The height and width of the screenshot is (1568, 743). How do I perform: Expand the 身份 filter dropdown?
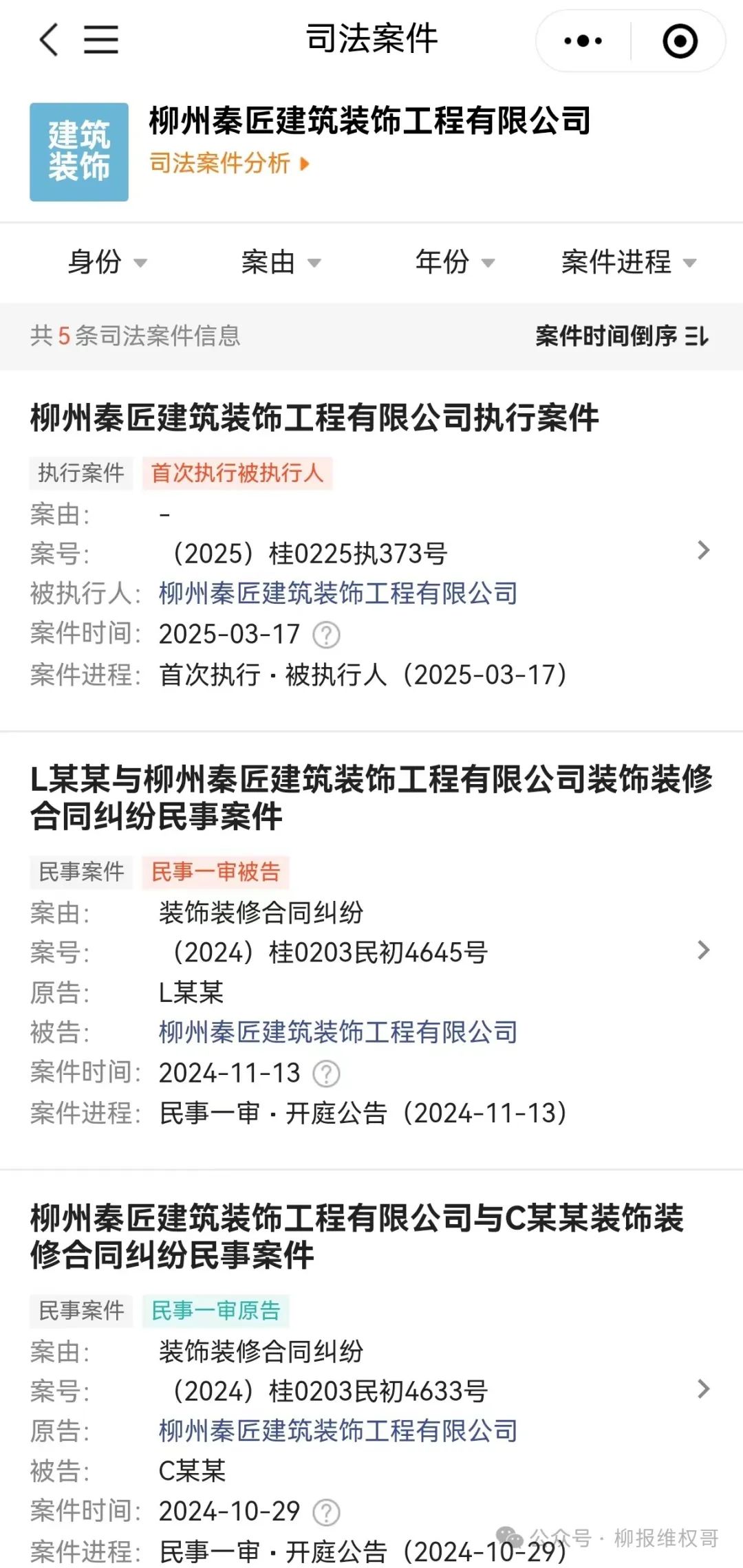pyautogui.click(x=107, y=262)
